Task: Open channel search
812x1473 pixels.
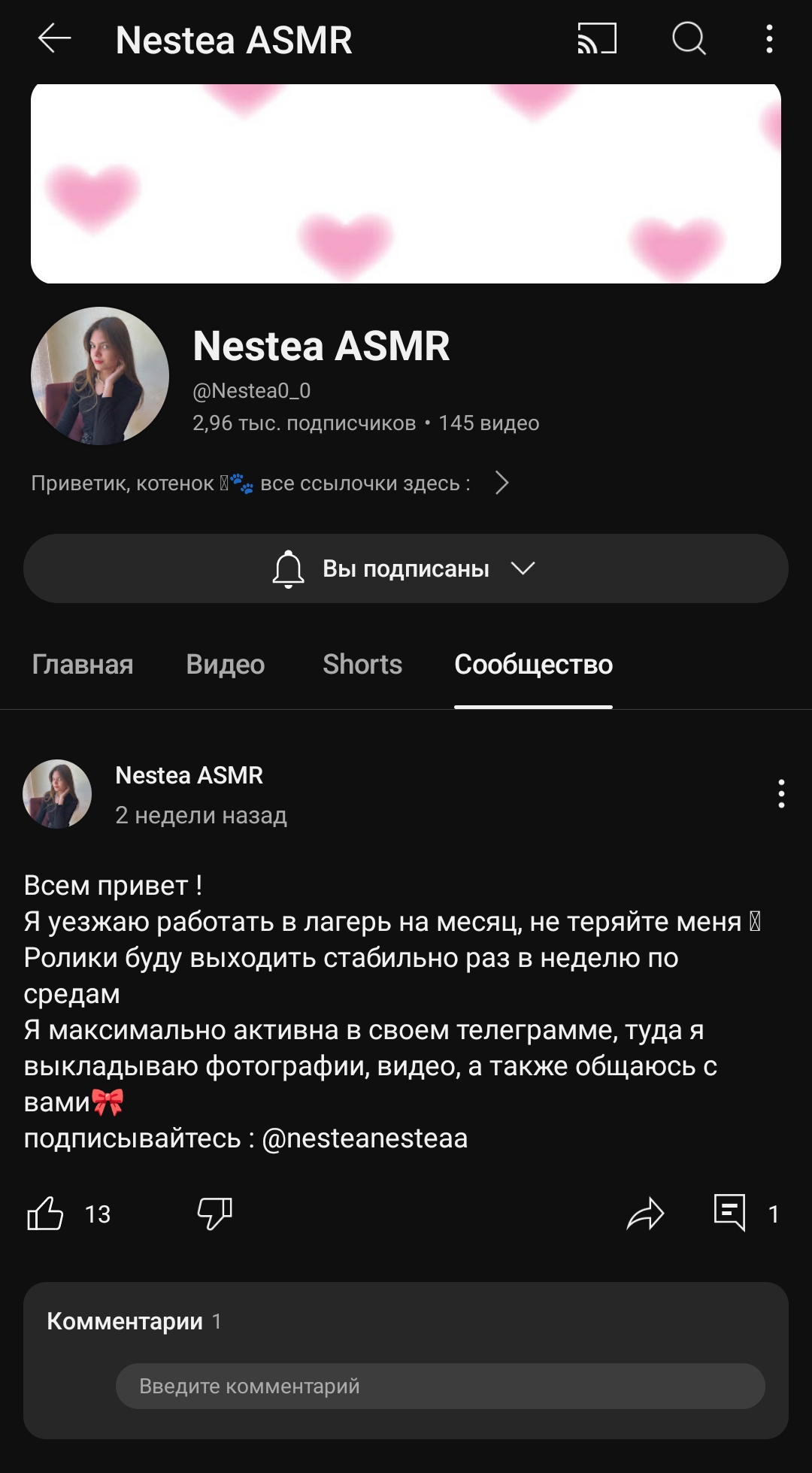Action: [x=689, y=38]
